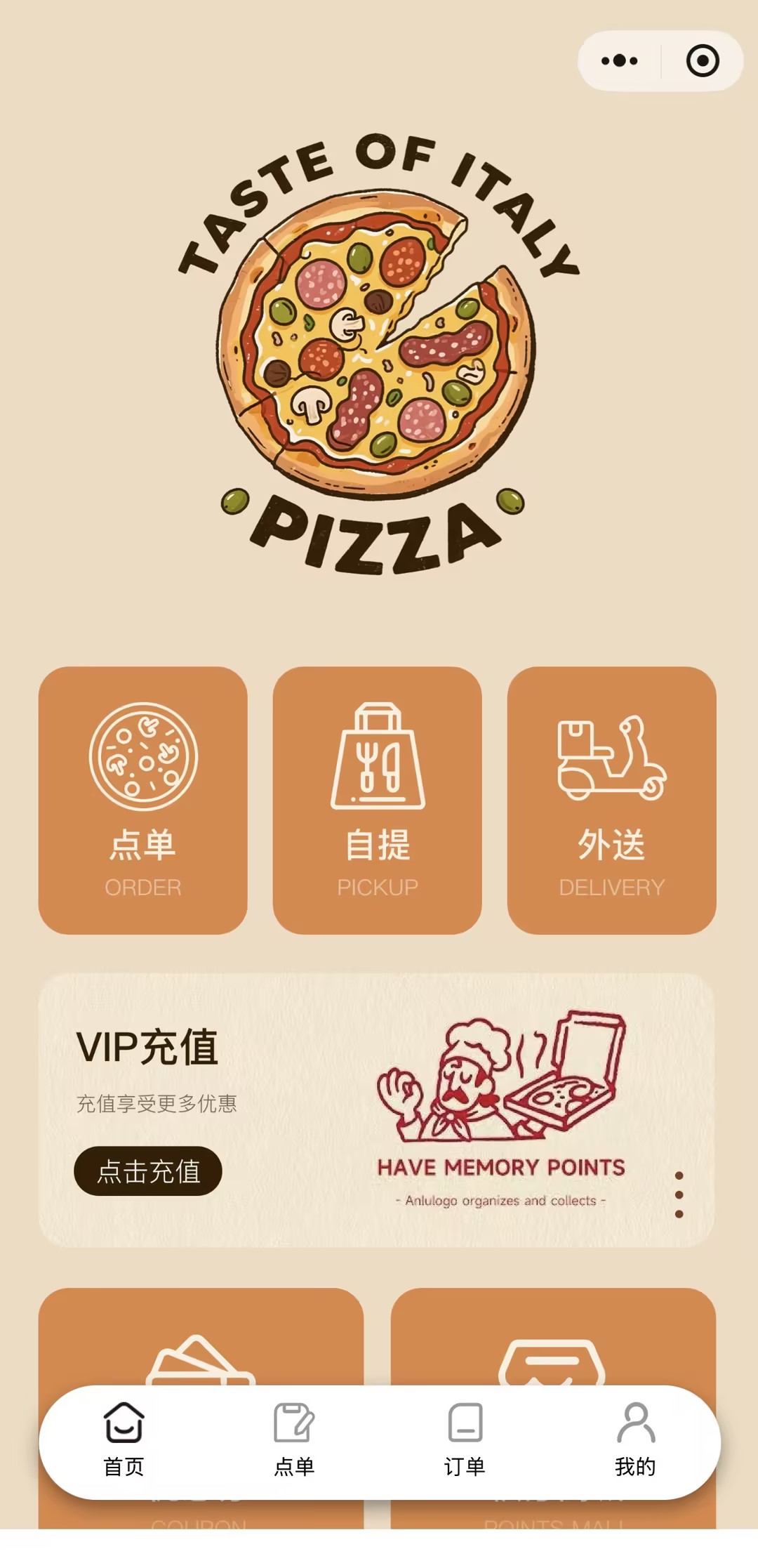Close the mini program with the circle icon
The width and height of the screenshot is (758, 1568).
pyautogui.click(x=703, y=61)
